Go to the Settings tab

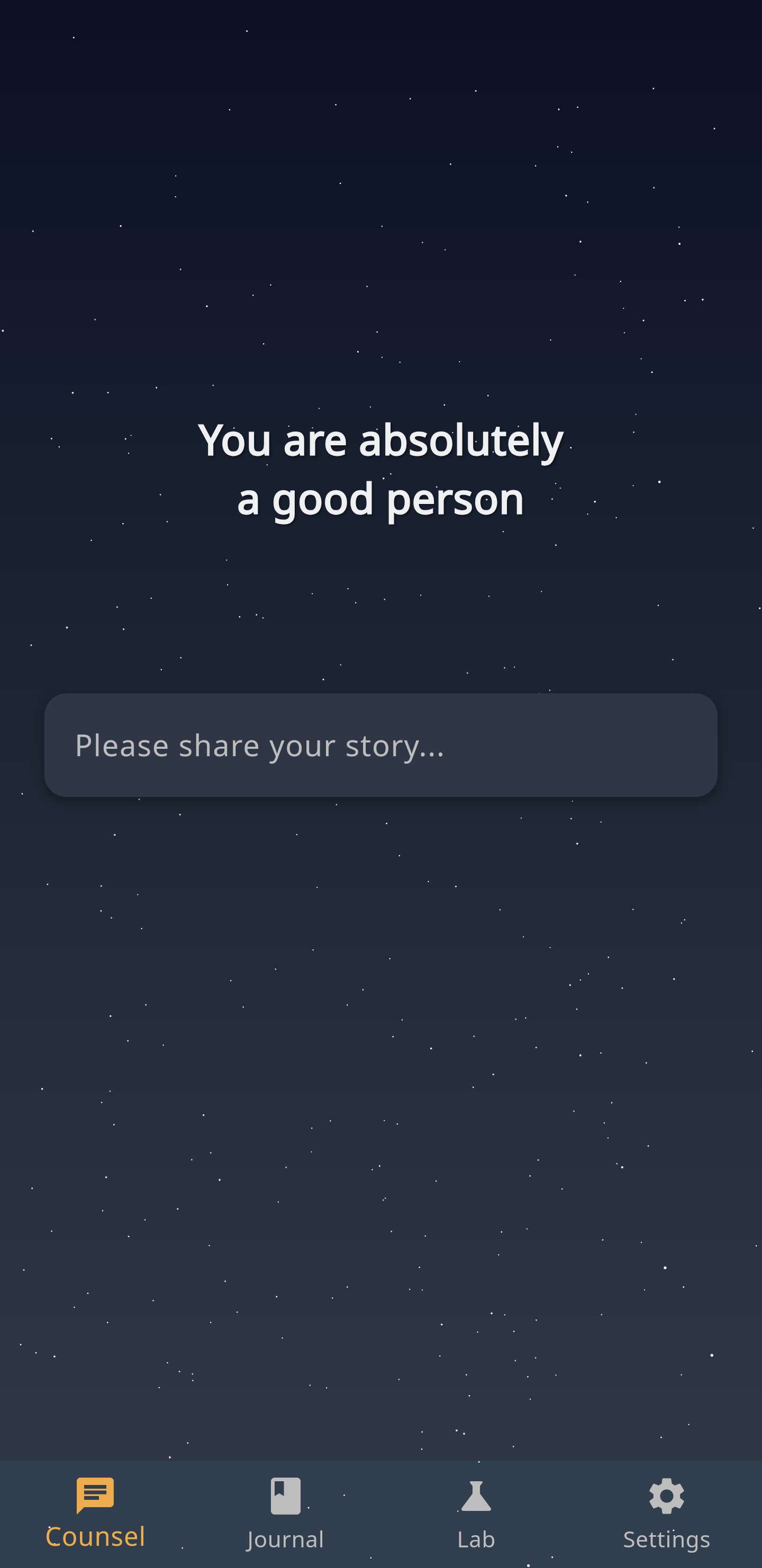666,1513
